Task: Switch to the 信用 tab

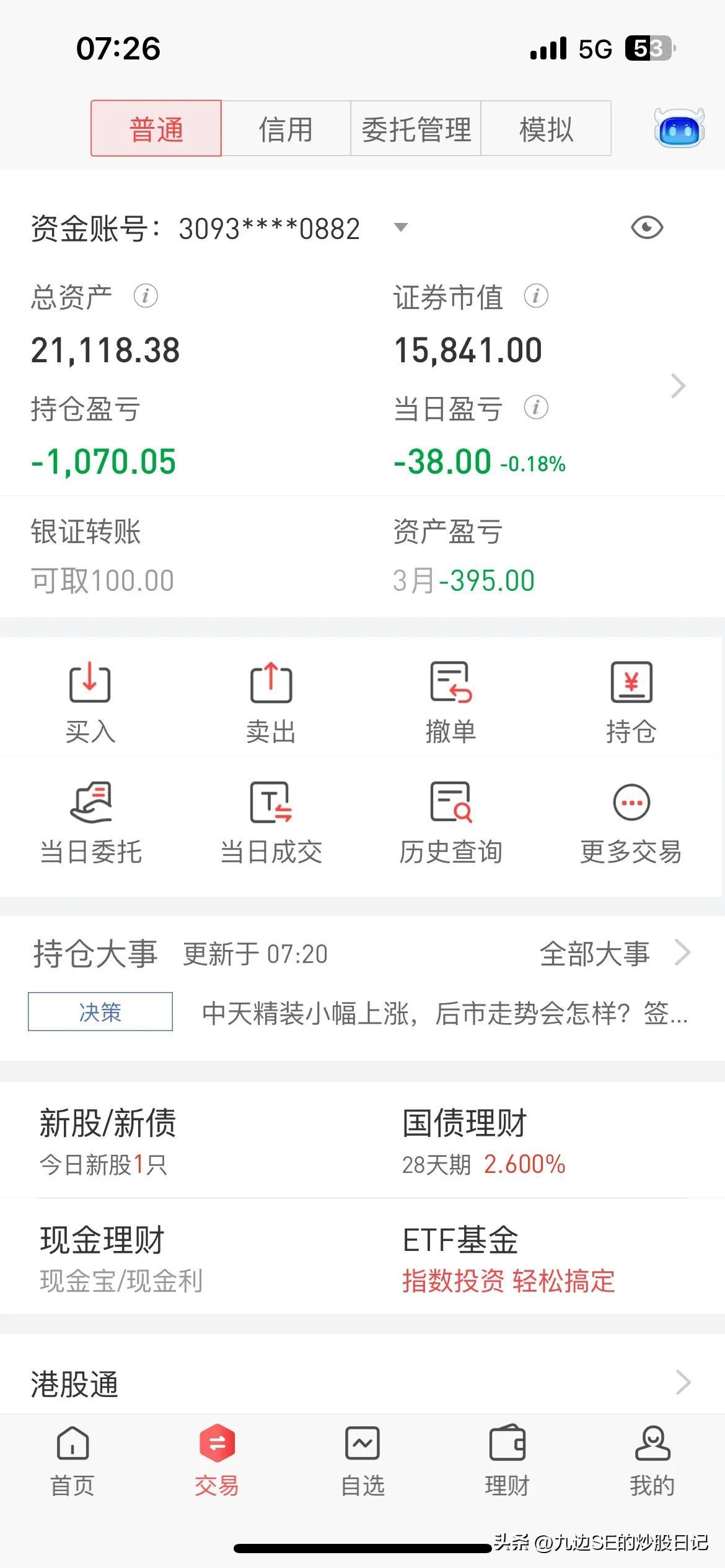Action: [x=286, y=128]
